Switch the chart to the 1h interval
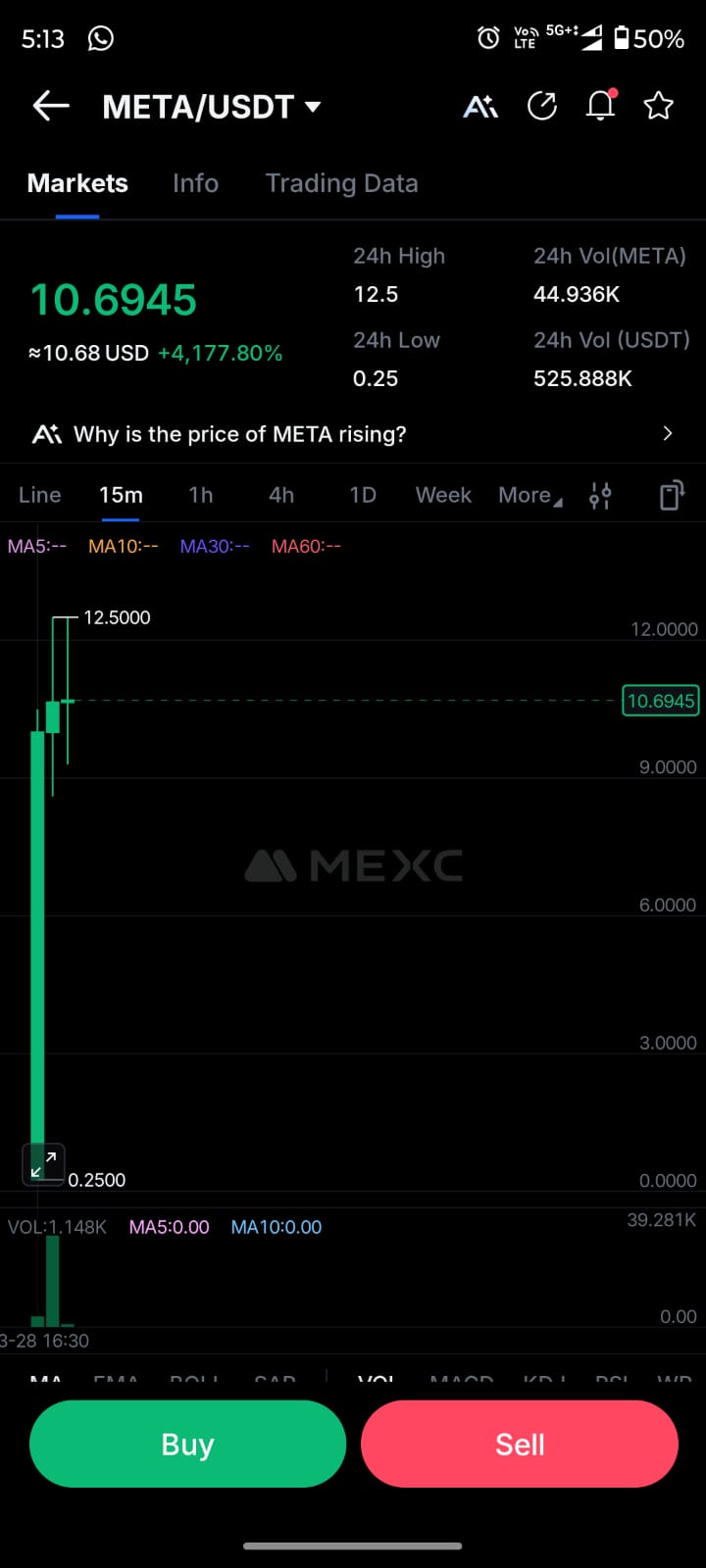706x1568 pixels. point(201,495)
